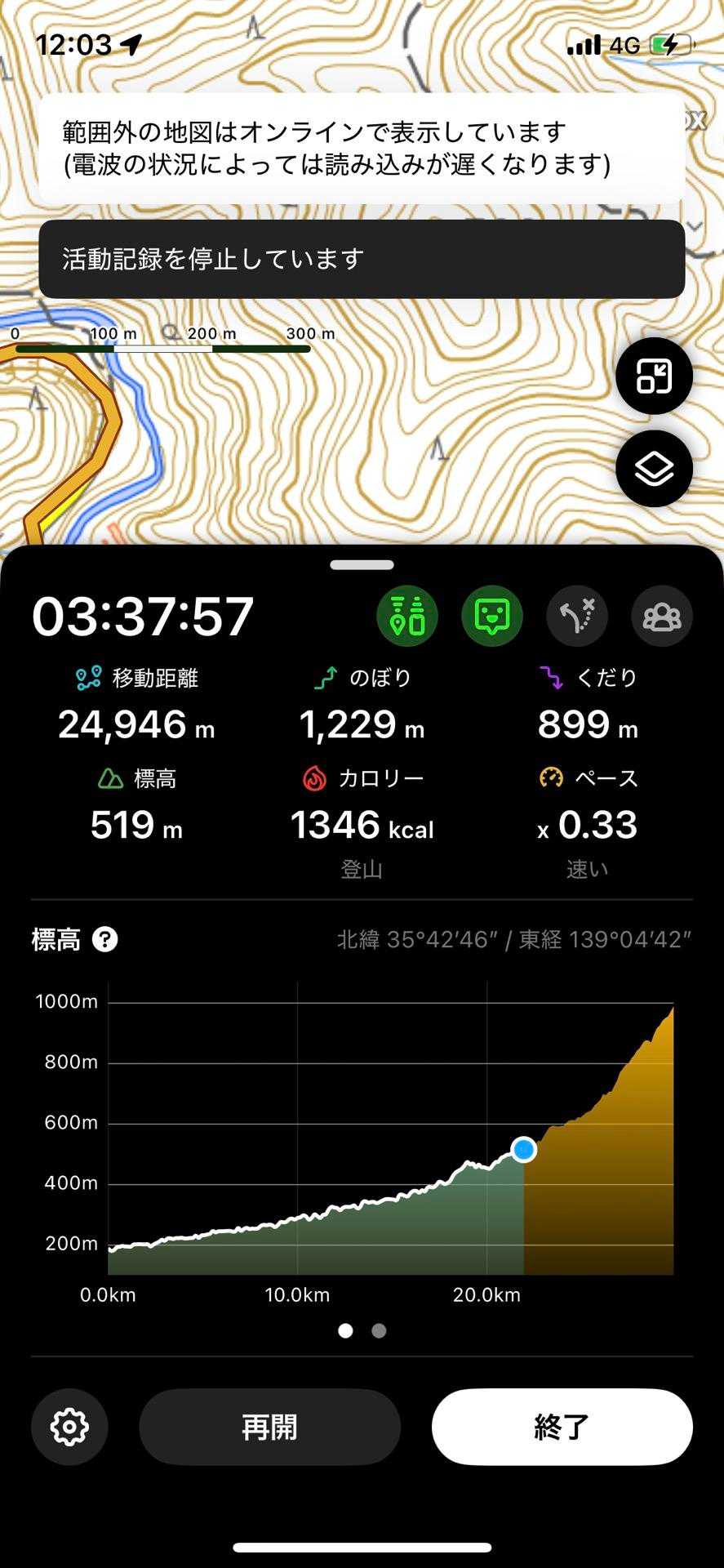Image resolution: width=724 pixels, height=1568 pixels.
Task: Toggle the green face chat bubble icon
Action: [x=492, y=616]
